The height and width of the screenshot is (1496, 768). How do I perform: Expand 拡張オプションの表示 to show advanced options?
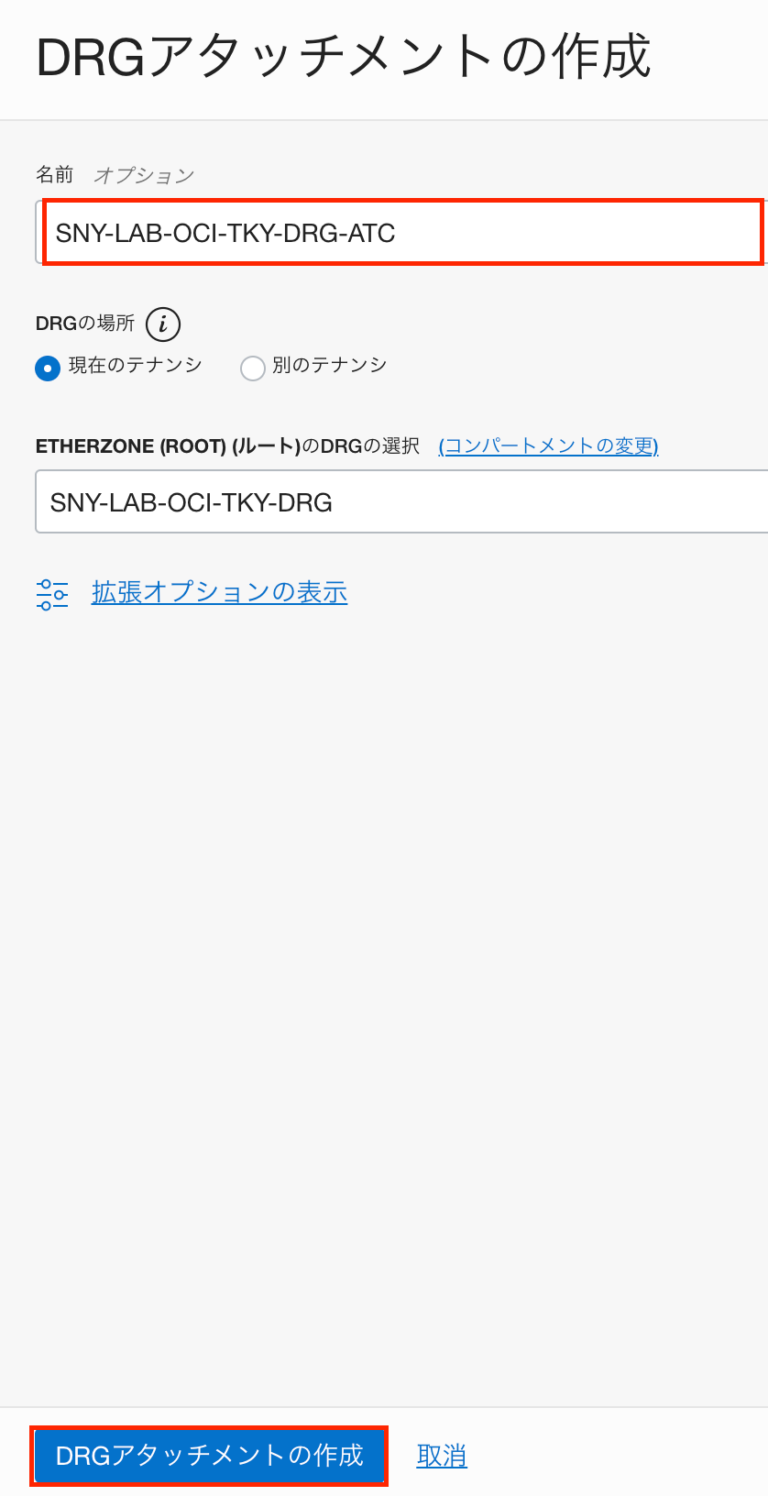coord(218,592)
